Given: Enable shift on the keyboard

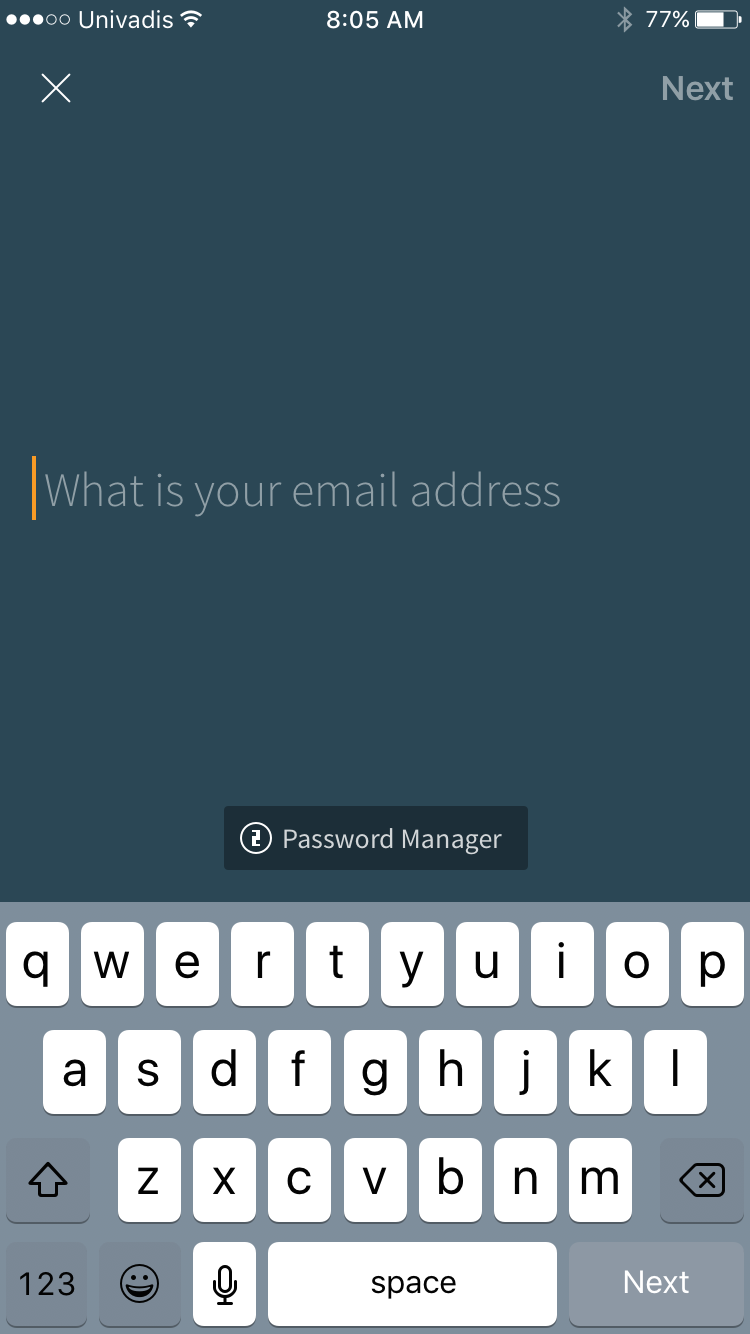Looking at the screenshot, I should pos(48,1180).
